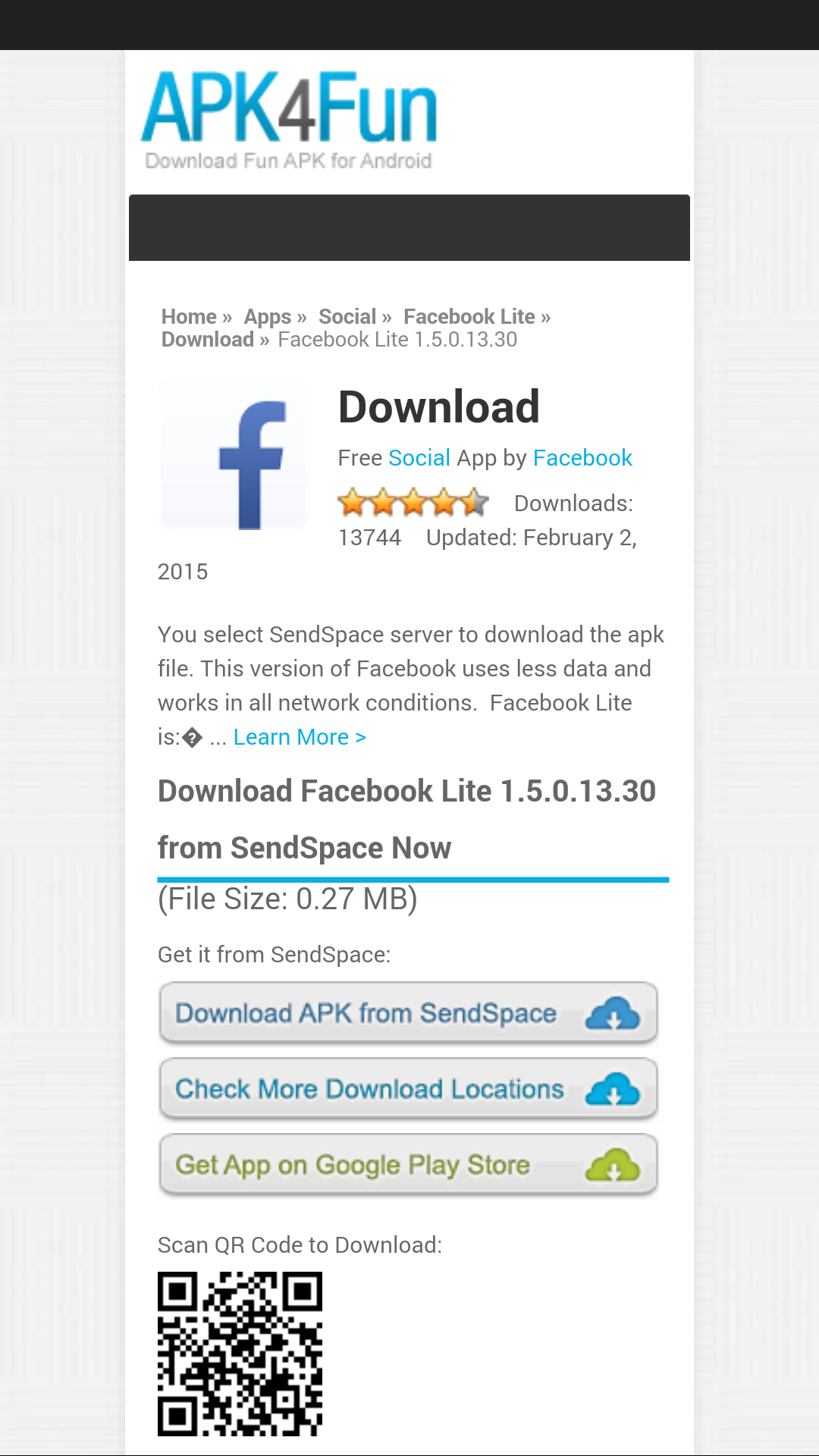The height and width of the screenshot is (1456, 819).
Task: Check More Download Locations
Action: tap(408, 1089)
